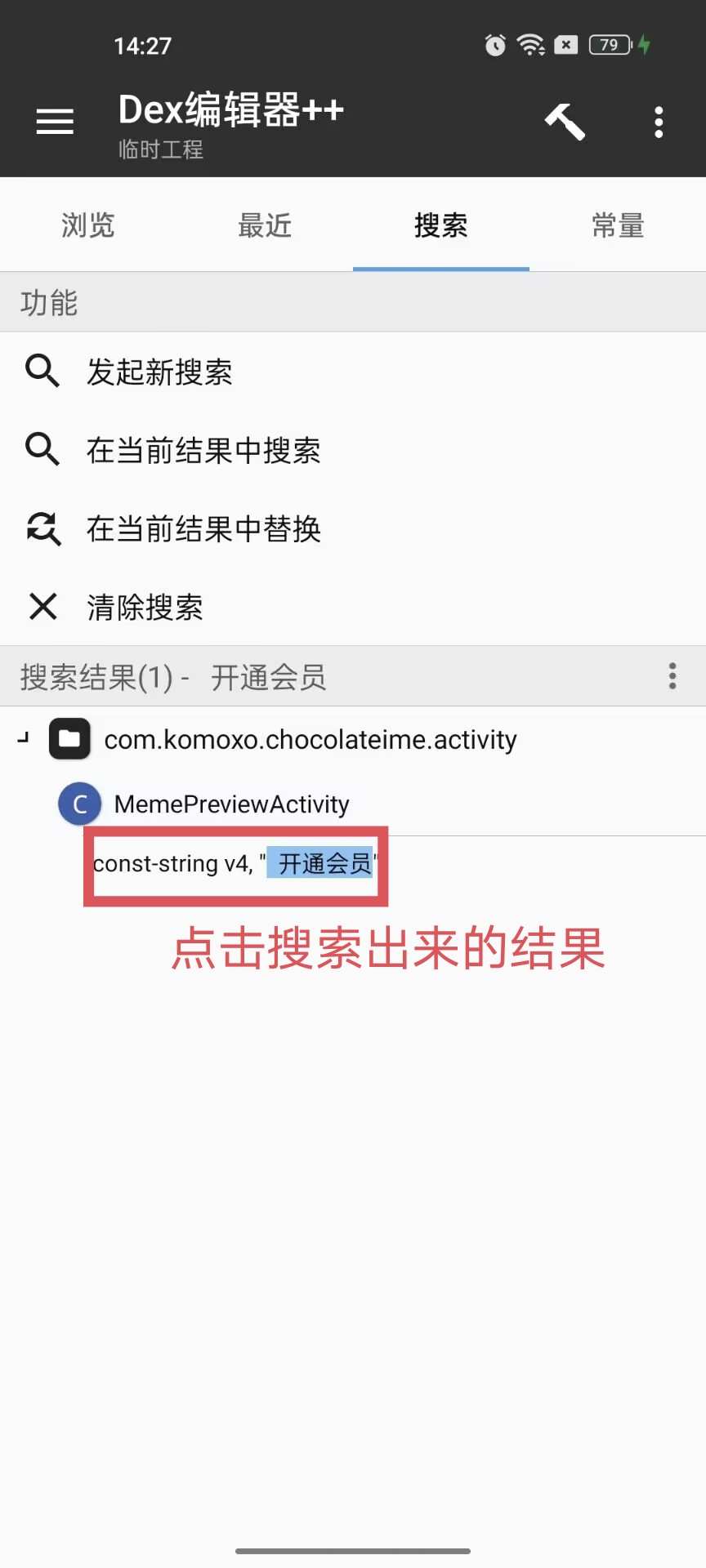Open the app bar overflow menu

coord(659,122)
